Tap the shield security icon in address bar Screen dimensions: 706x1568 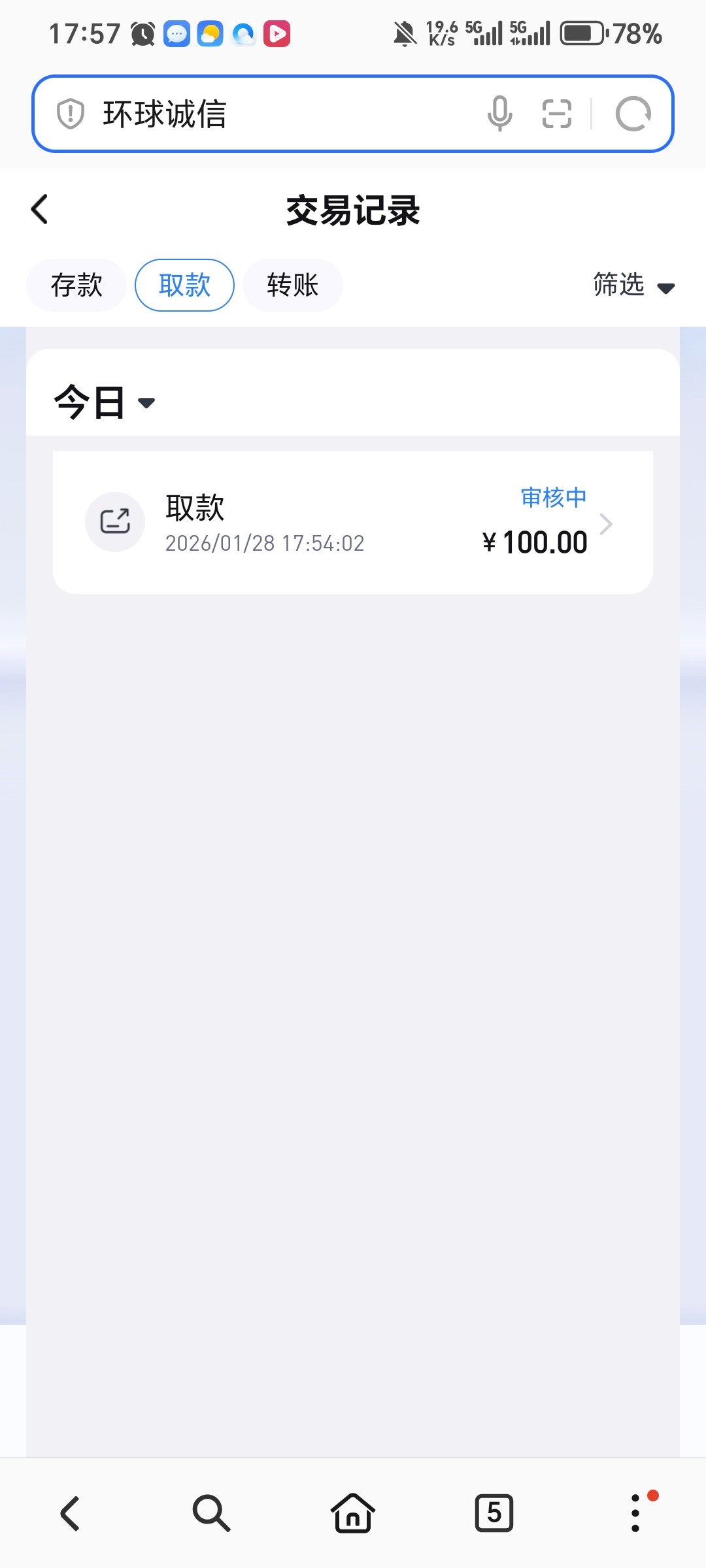[69, 113]
